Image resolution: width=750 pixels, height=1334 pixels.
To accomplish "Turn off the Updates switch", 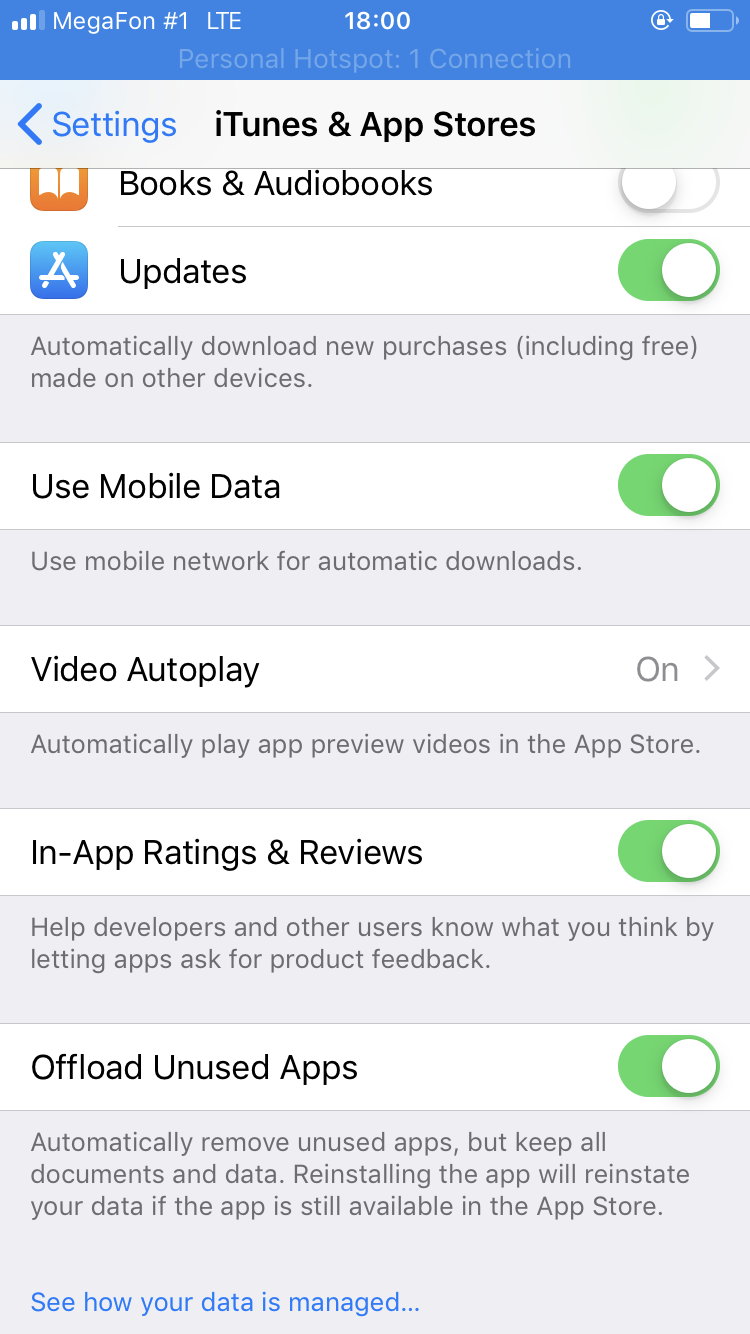I will [x=668, y=271].
